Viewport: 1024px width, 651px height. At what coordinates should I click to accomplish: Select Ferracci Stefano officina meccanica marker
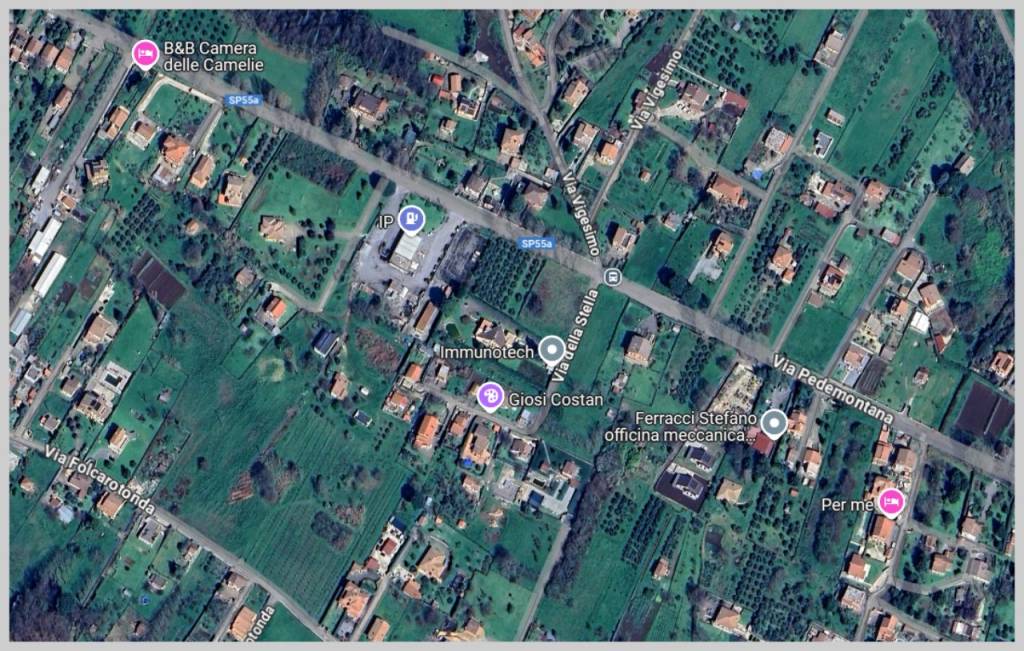pos(774,423)
